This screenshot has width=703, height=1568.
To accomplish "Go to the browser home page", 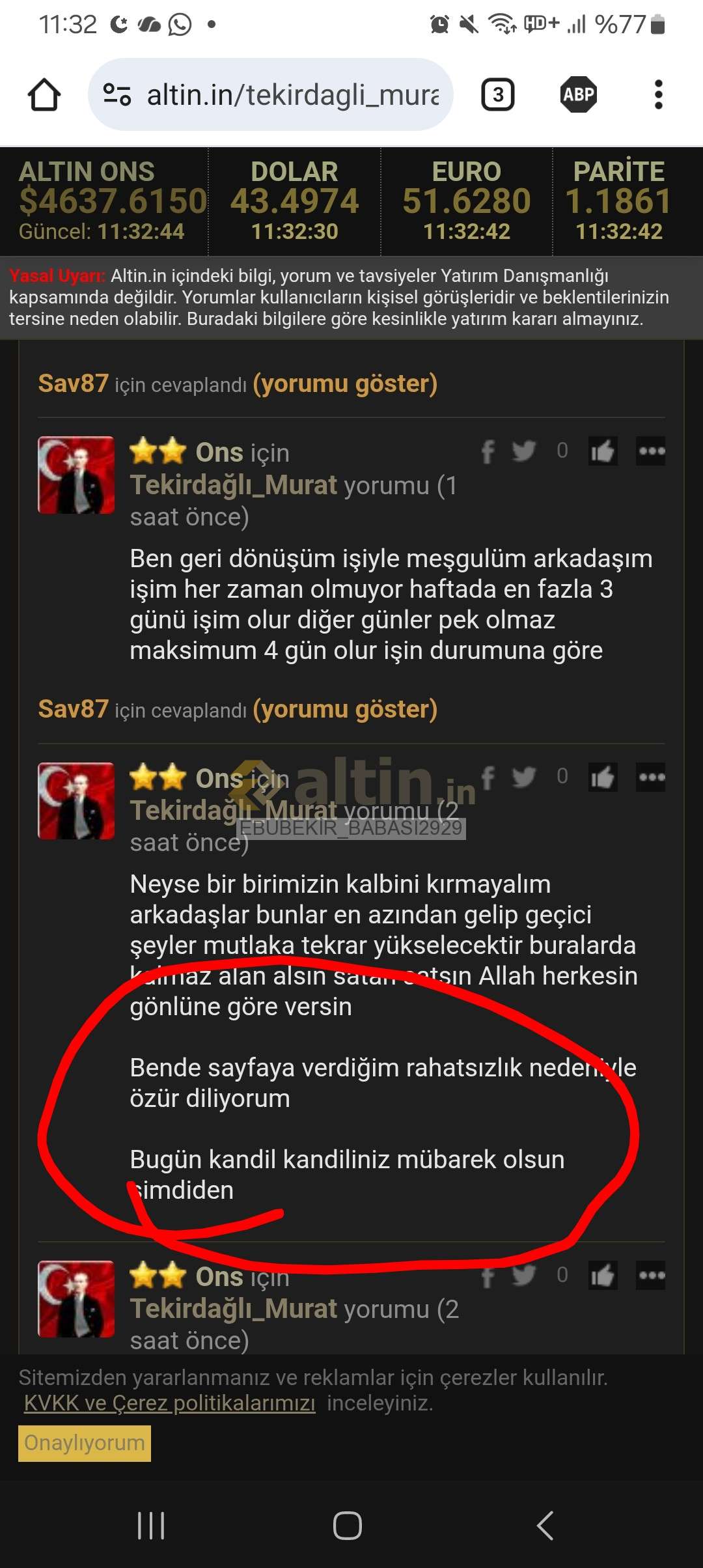I will pyautogui.click(x=44, y=95).
